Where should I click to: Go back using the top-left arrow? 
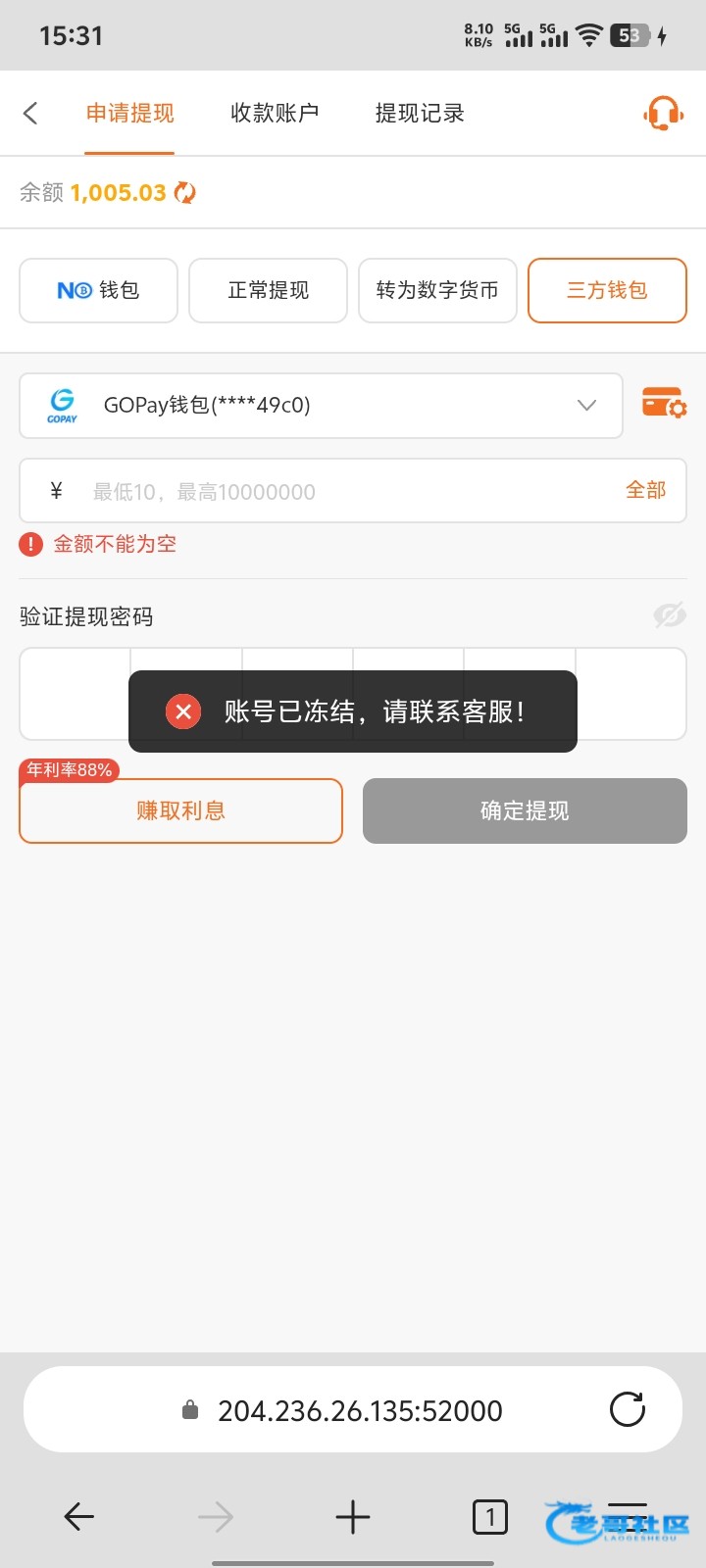(31, 113)
